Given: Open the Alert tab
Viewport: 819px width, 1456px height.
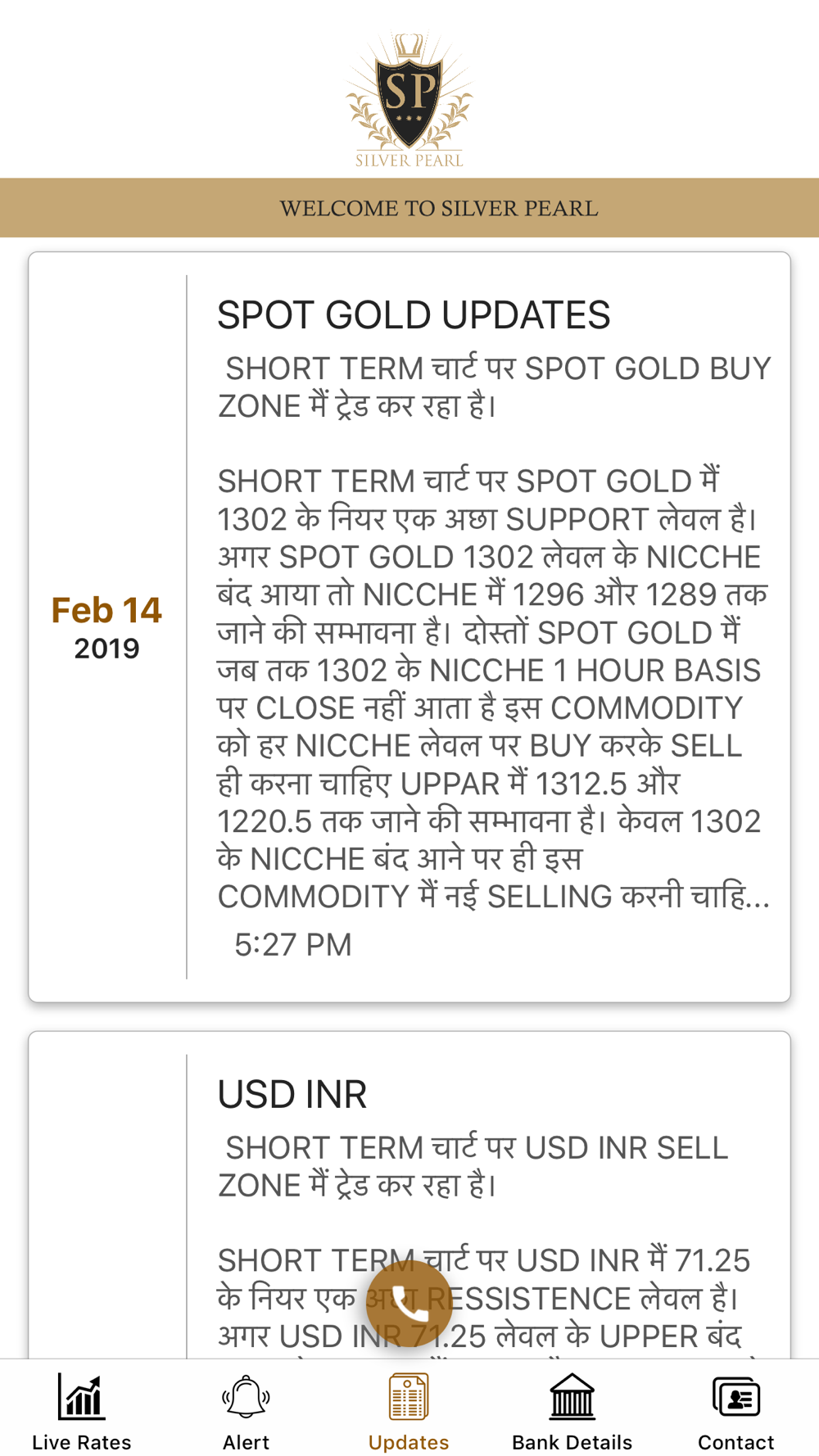Looking at the screenshot, I should 246,1410.
